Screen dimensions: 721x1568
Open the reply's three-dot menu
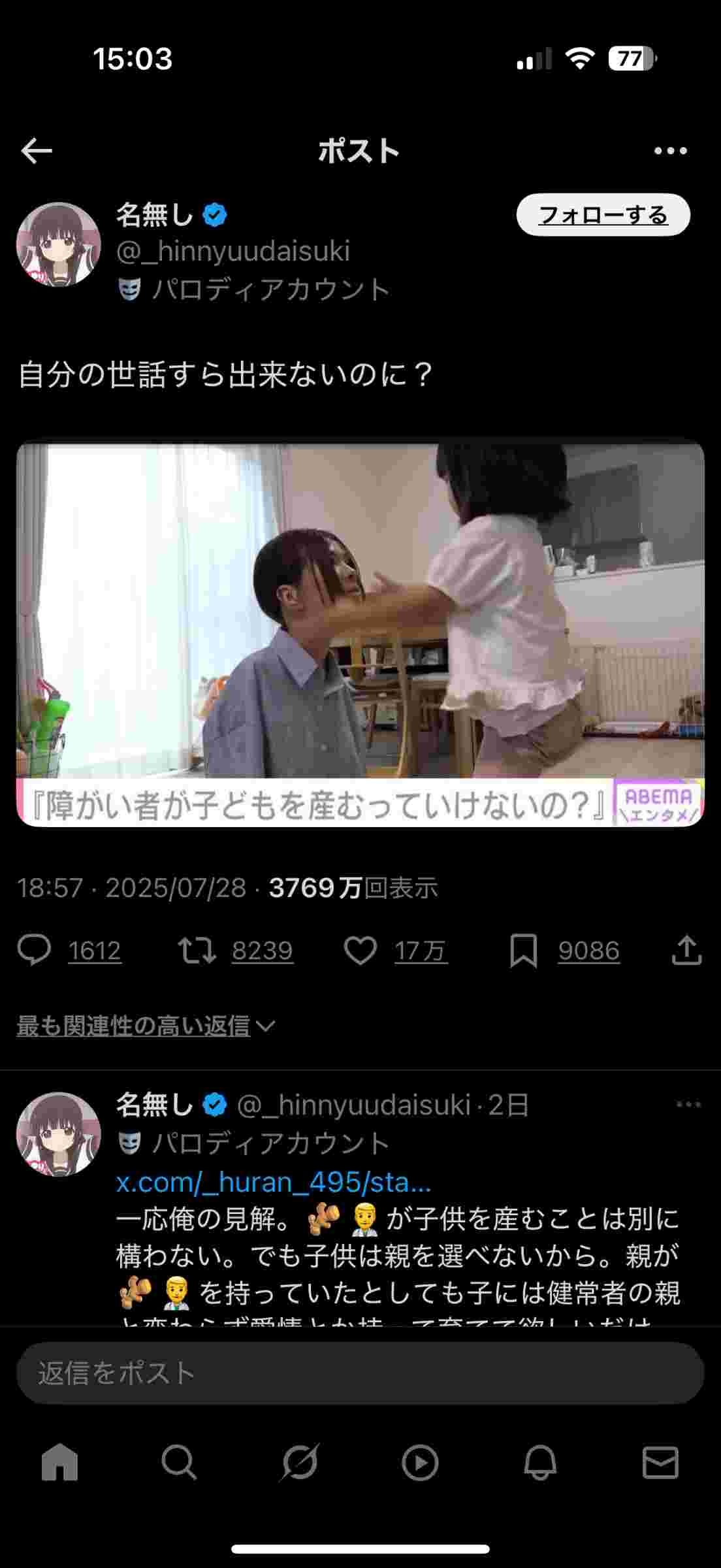pyautogui.click(x=688, y=1105)
